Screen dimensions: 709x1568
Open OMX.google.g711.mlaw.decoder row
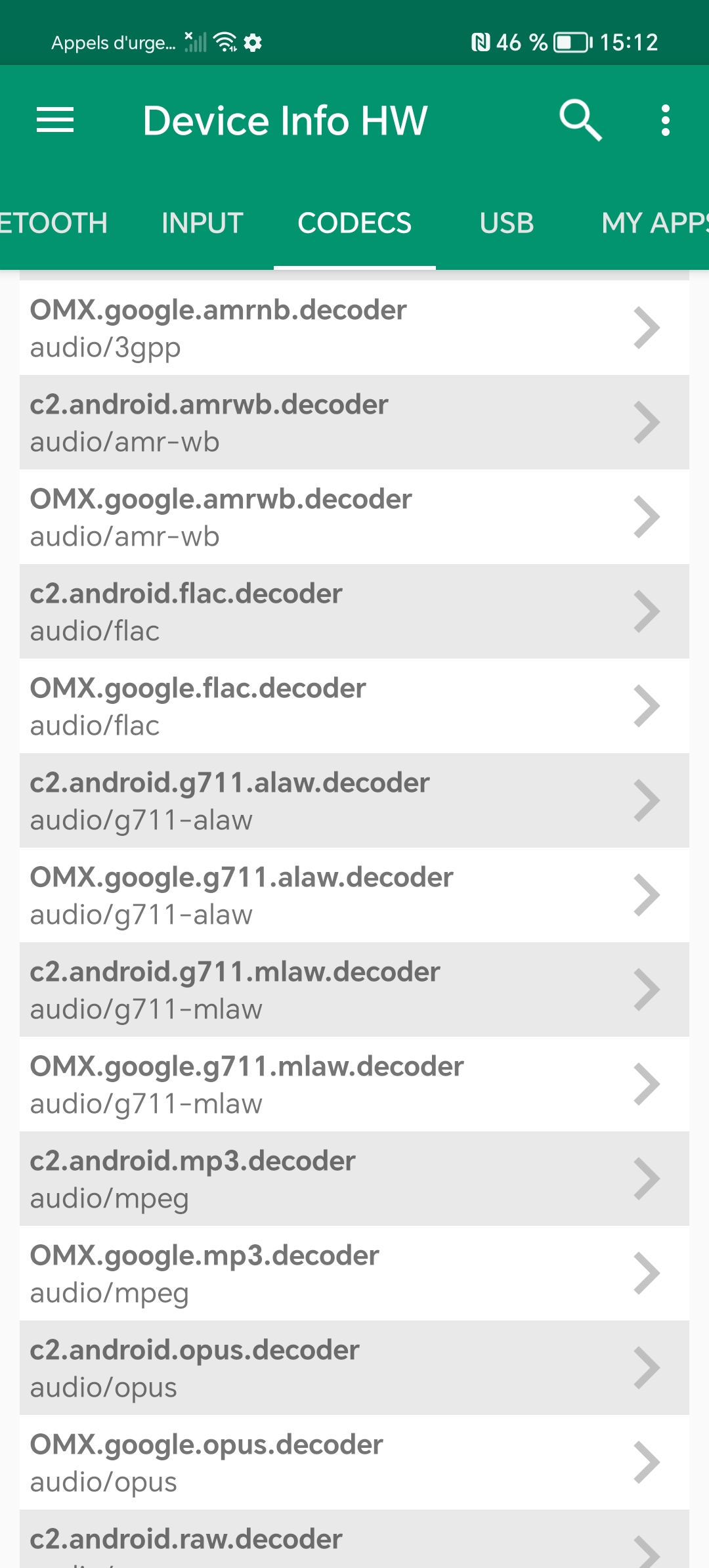click(354, 1085)
